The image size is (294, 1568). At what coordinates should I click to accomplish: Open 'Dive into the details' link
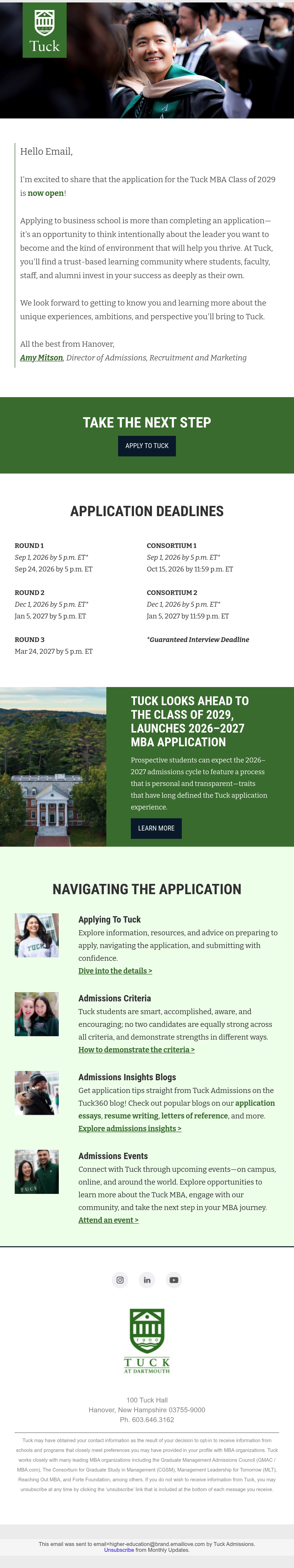pyautogui.click(x=115, y=970)
